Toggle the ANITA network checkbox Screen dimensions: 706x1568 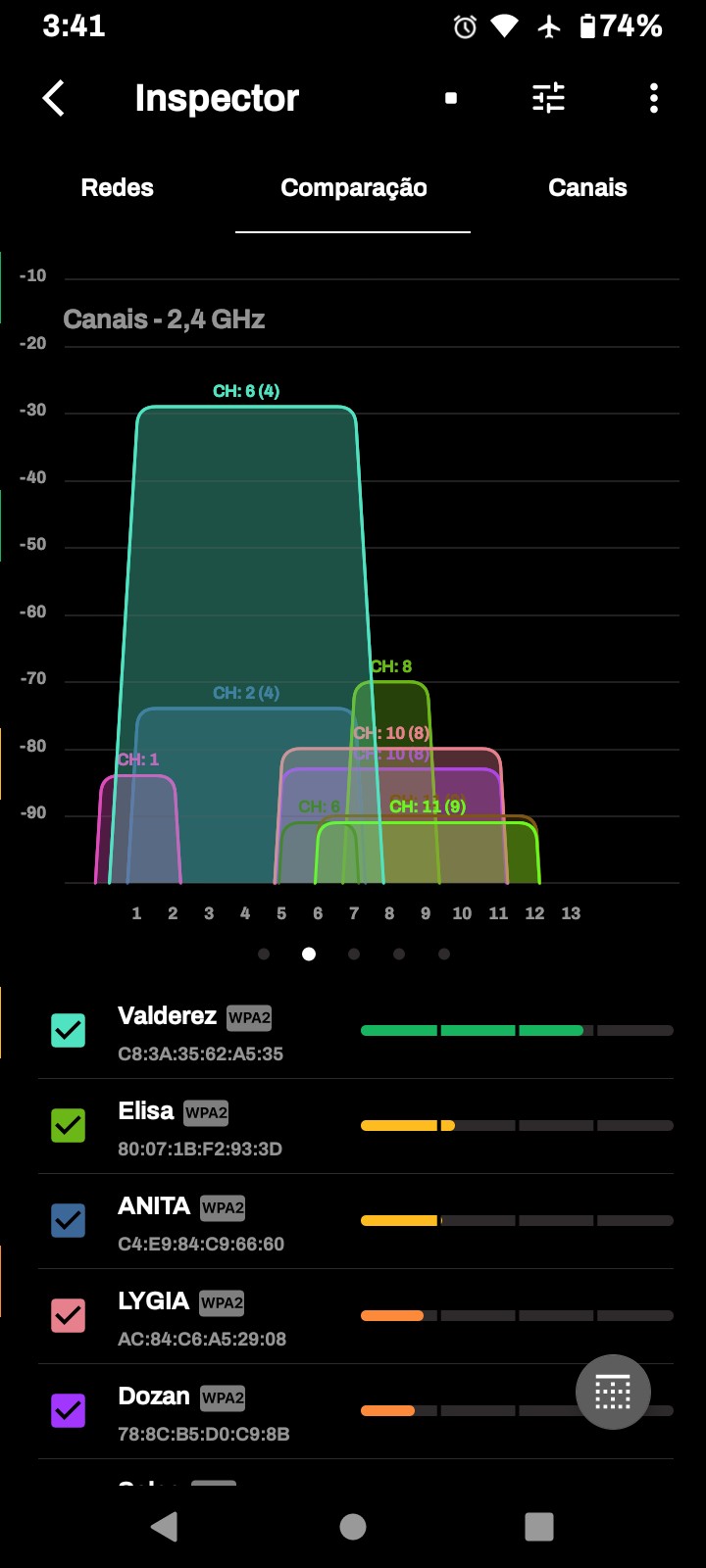point(69,1220)
